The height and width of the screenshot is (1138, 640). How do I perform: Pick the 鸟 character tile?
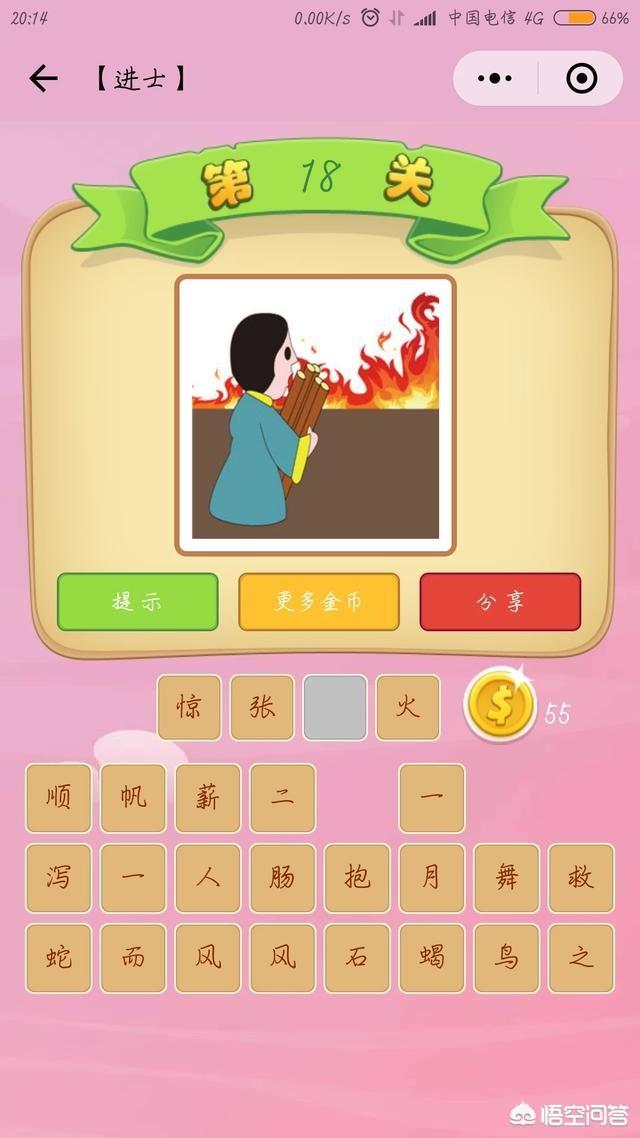(x=506, y=958)
